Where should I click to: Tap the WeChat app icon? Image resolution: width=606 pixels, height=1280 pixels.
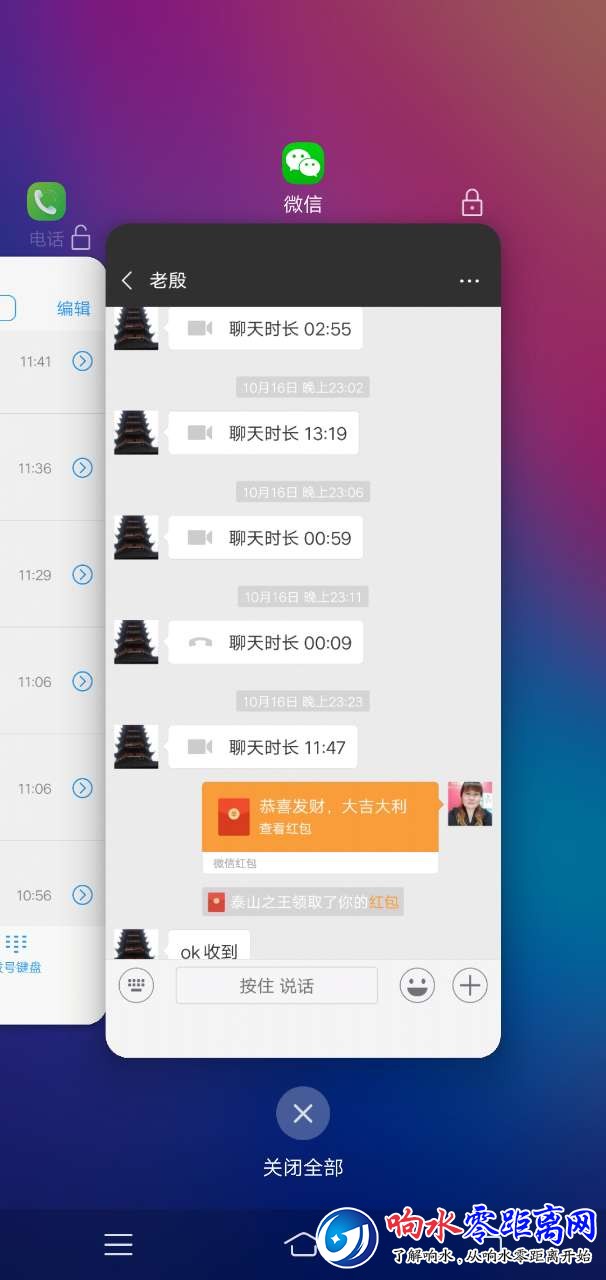(303, 163)
